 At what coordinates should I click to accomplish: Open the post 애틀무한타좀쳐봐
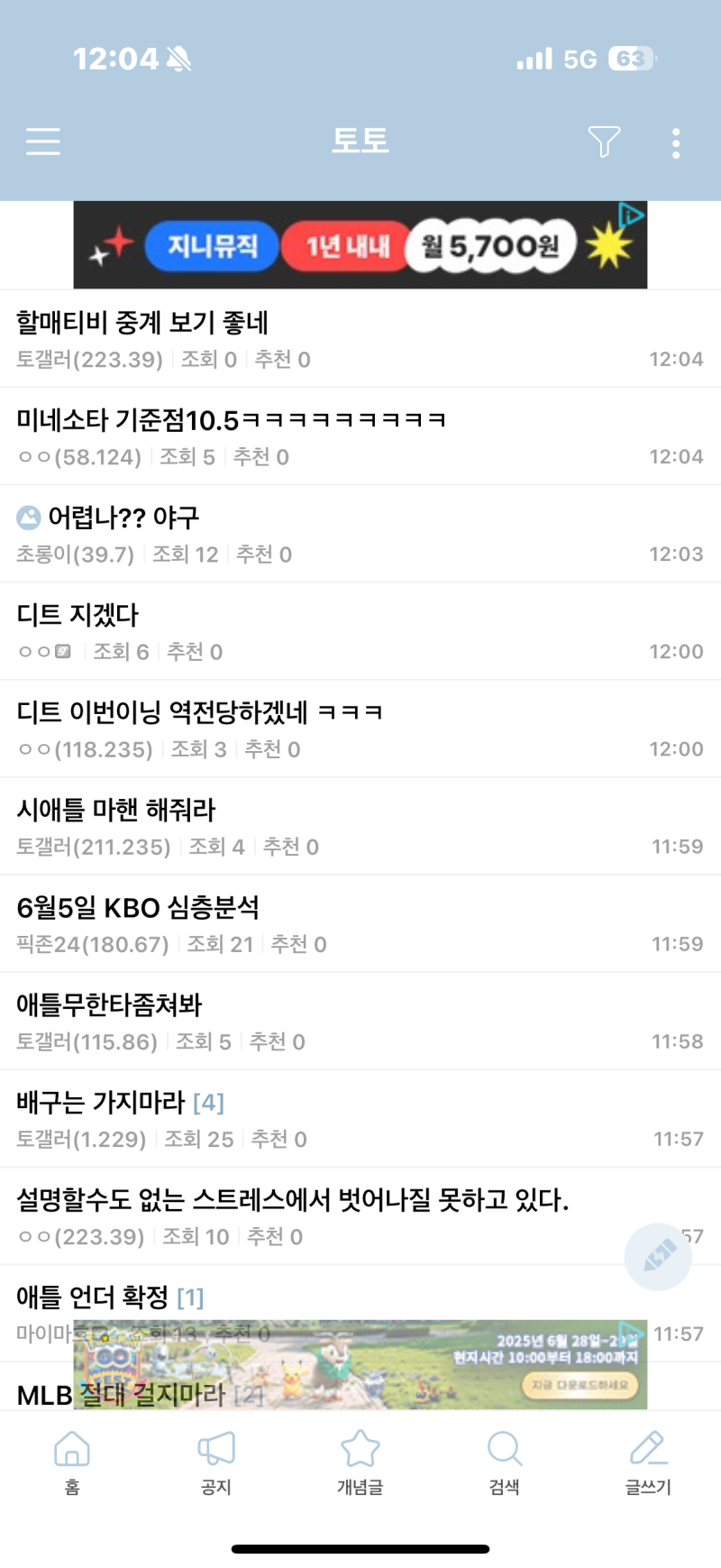tap(109, 1004)
